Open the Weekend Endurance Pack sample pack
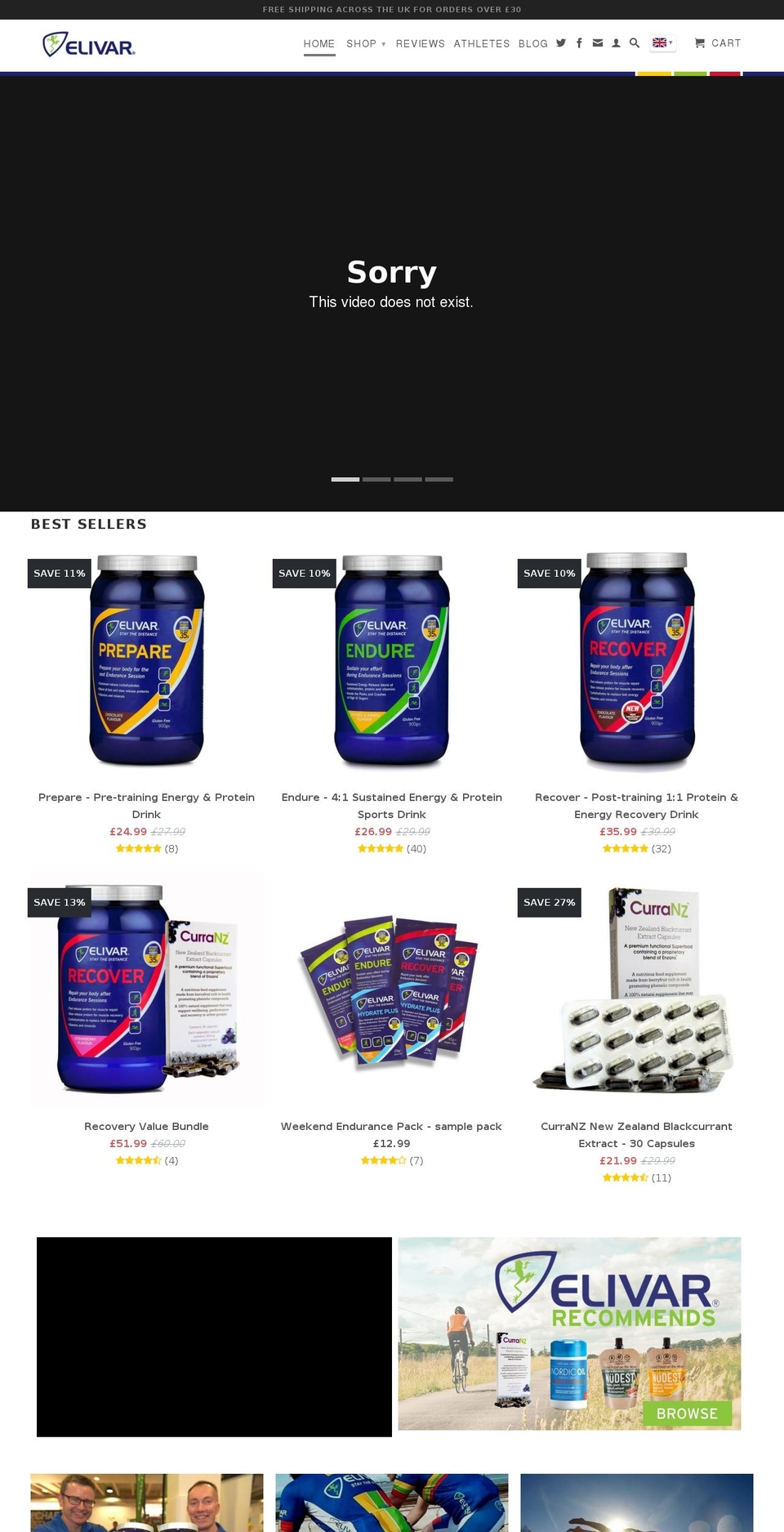The image size is (784, 1532). 391,1126
